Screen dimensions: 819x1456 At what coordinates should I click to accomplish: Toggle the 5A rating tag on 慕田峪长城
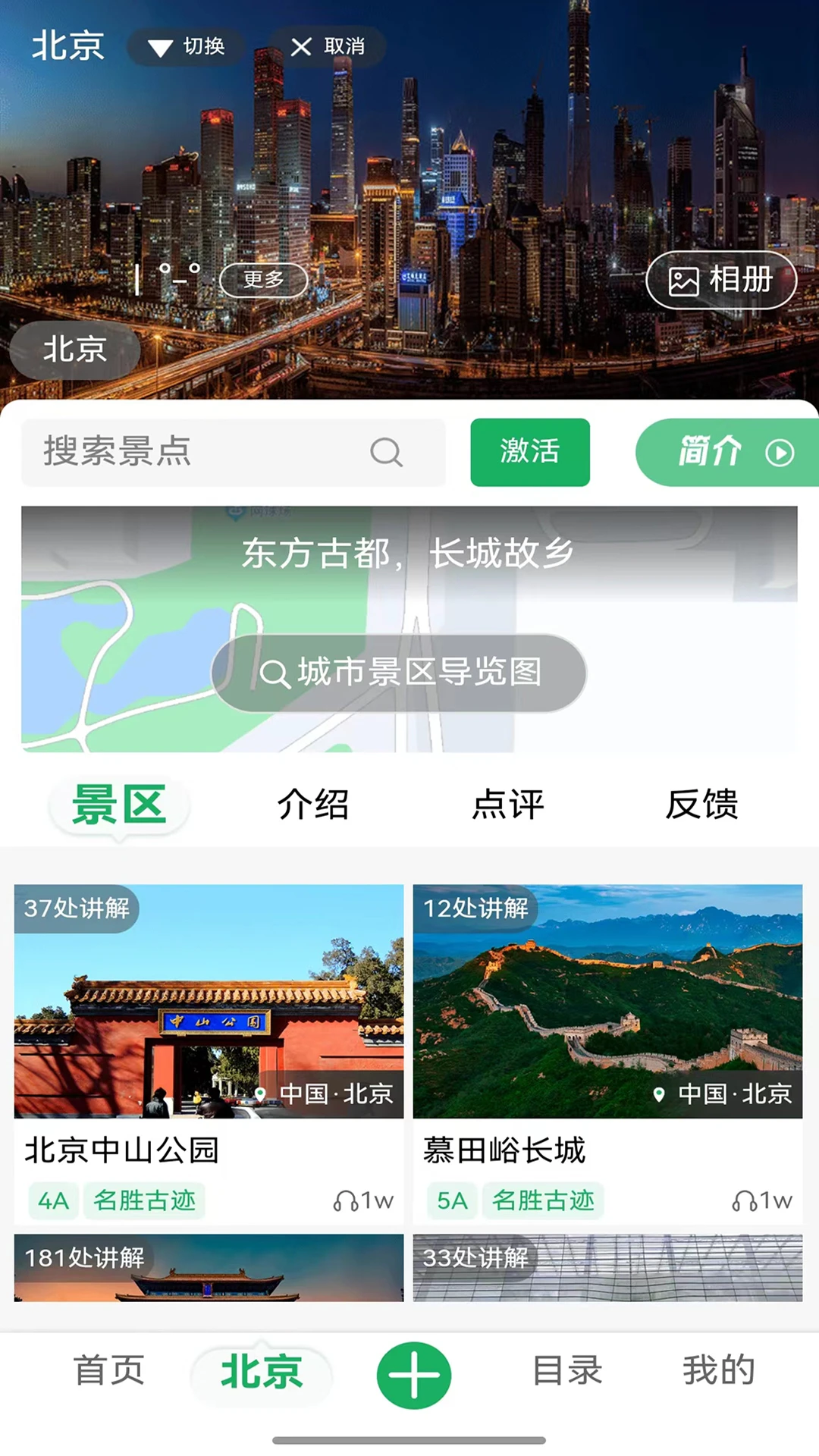tap(450, 1200)
